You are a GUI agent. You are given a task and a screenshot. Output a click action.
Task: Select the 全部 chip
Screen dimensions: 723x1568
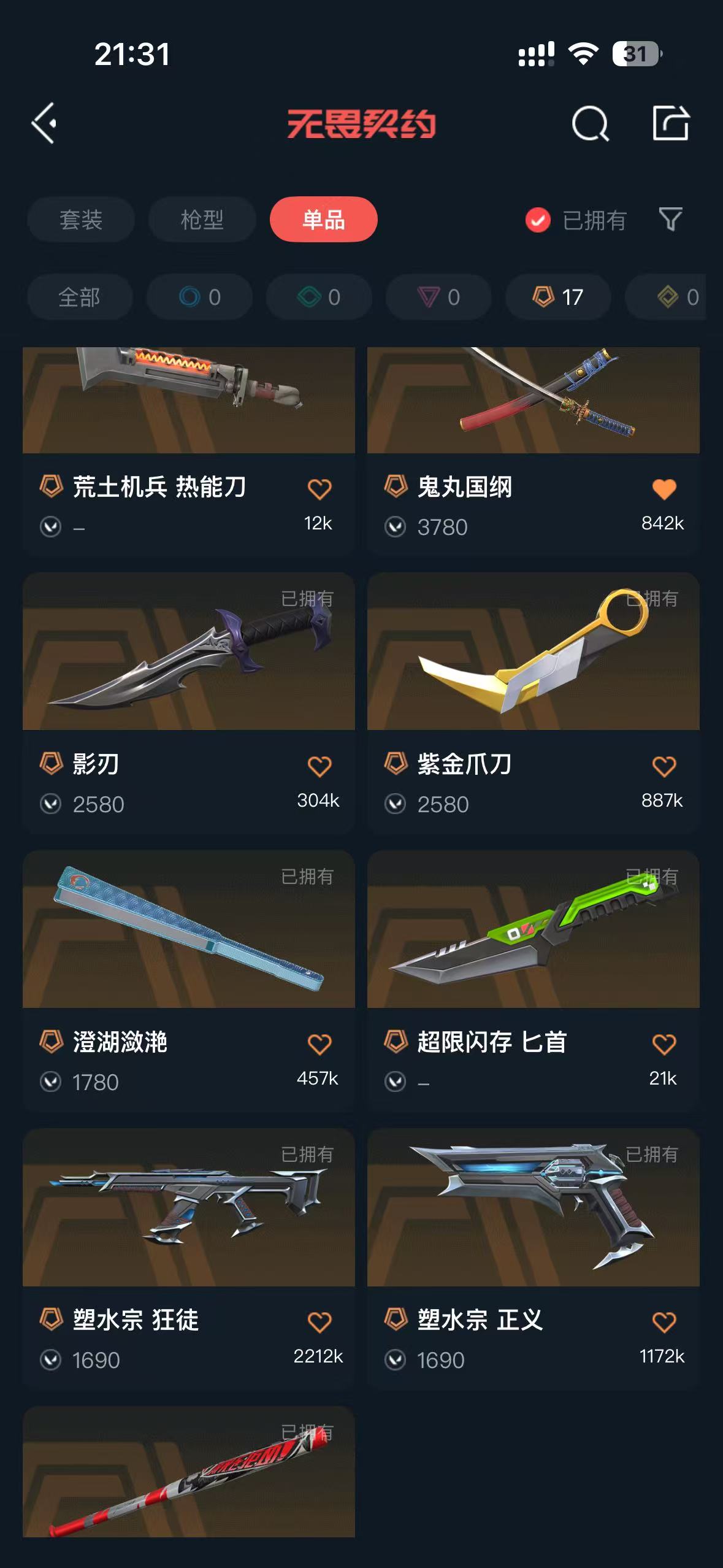pyautogui.click(x=79, y=298)
